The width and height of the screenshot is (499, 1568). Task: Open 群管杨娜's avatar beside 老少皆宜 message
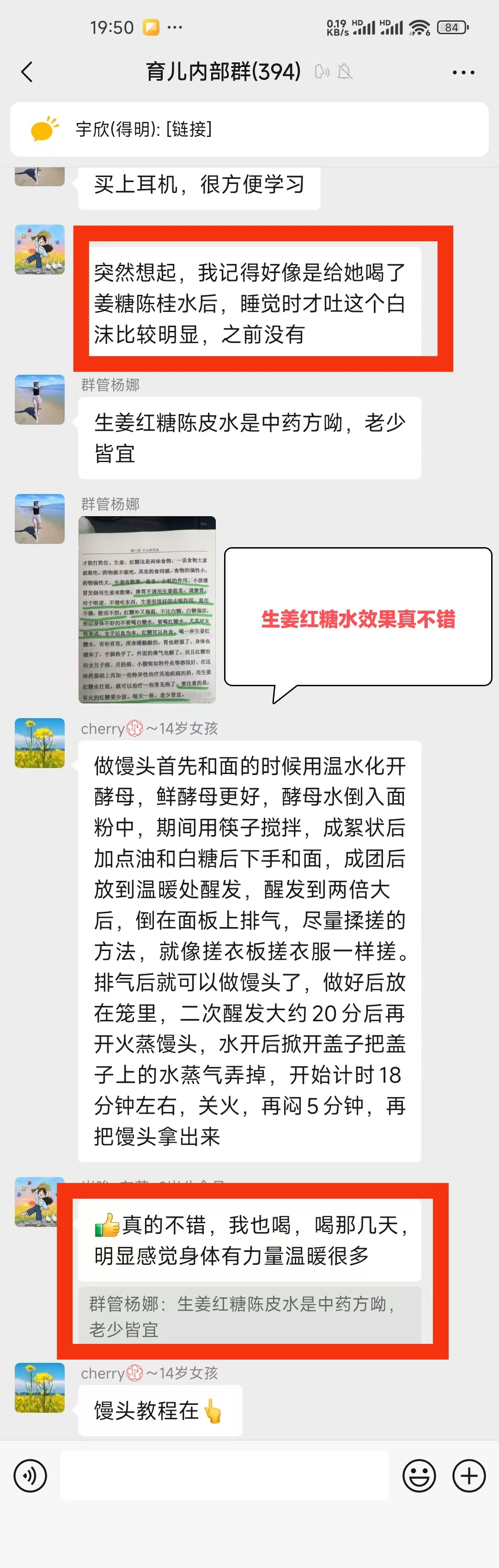tap(40, 399)
